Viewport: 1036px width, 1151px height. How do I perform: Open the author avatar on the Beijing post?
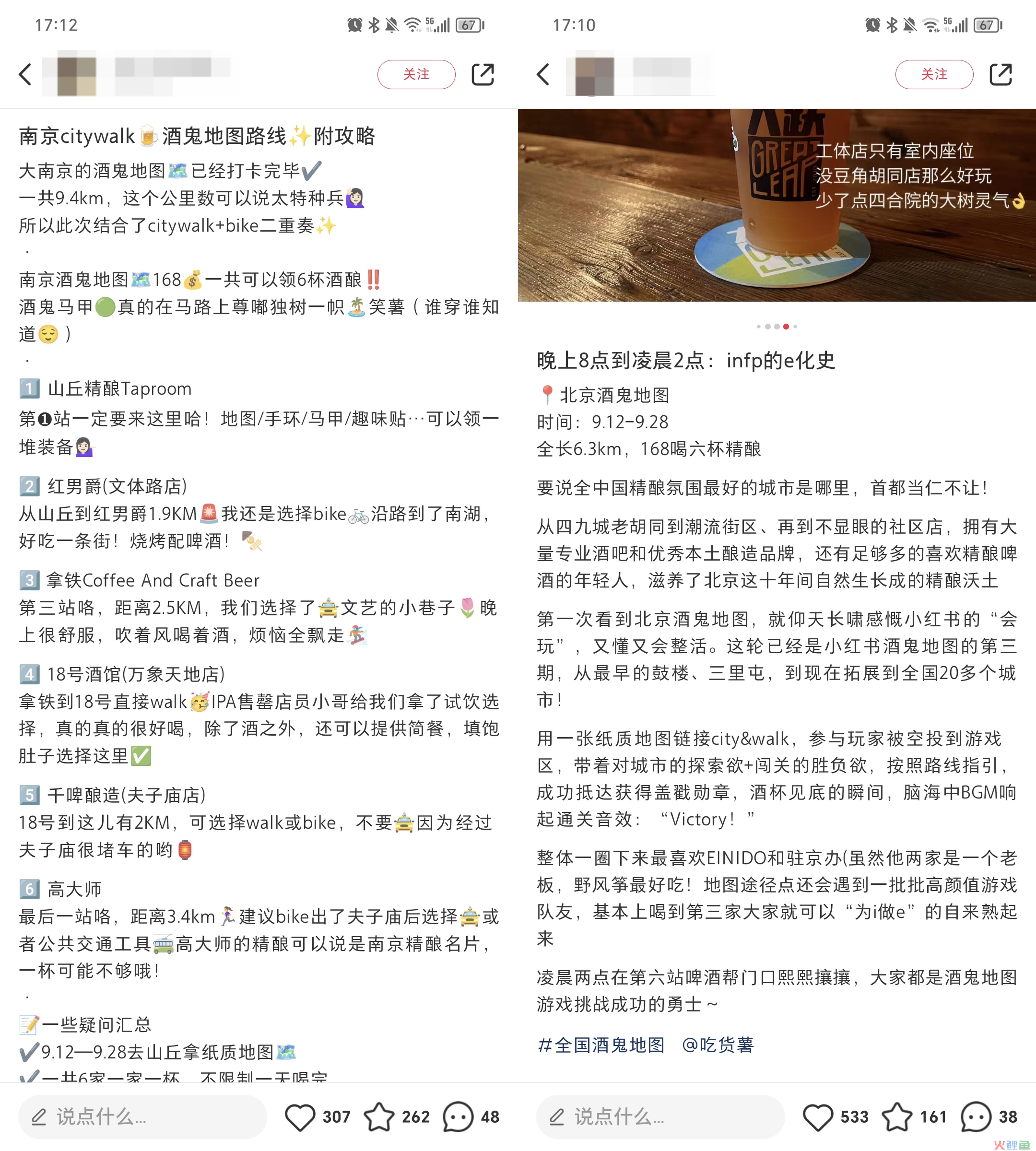594,75
